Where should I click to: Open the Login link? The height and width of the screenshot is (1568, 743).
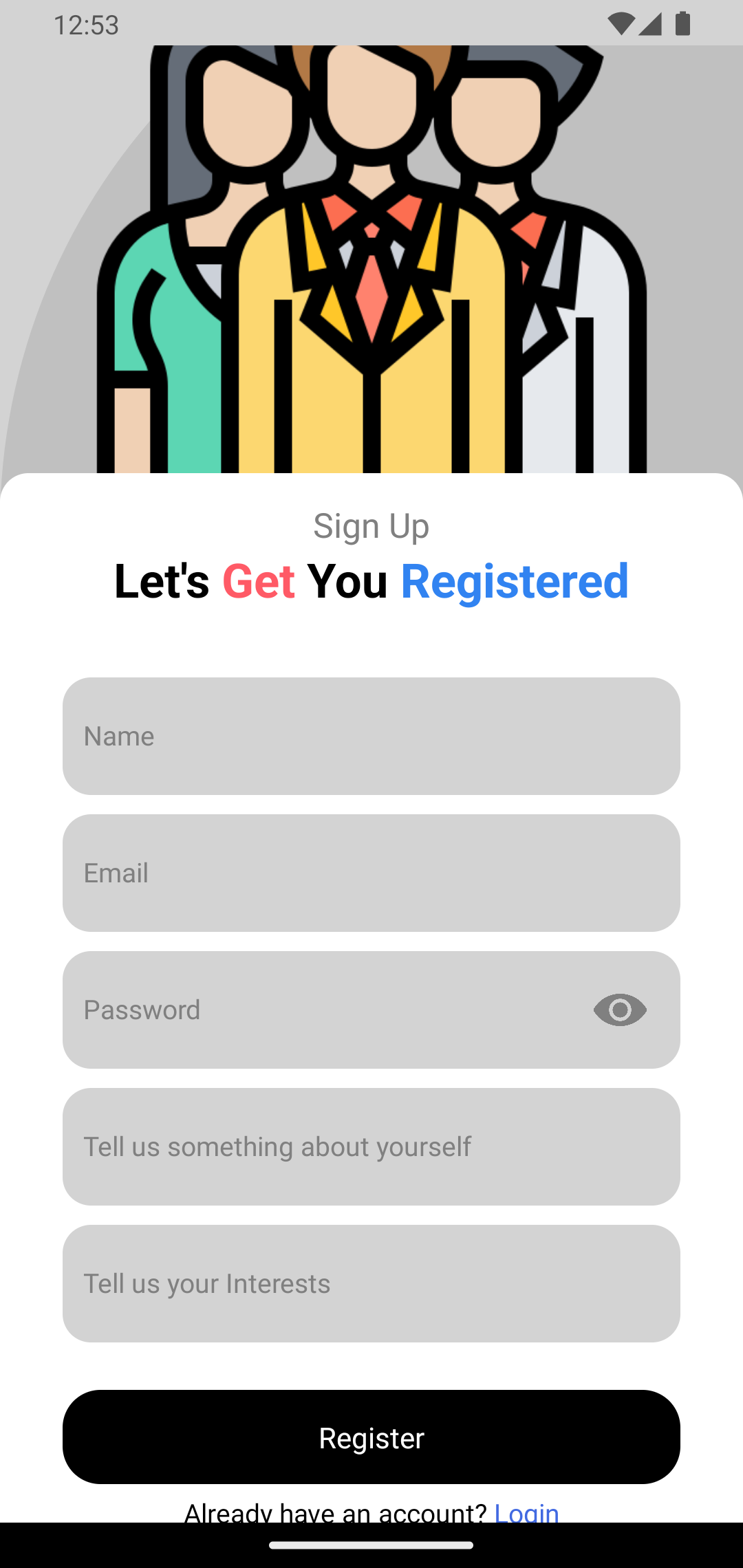click(x=526, y=1512)
